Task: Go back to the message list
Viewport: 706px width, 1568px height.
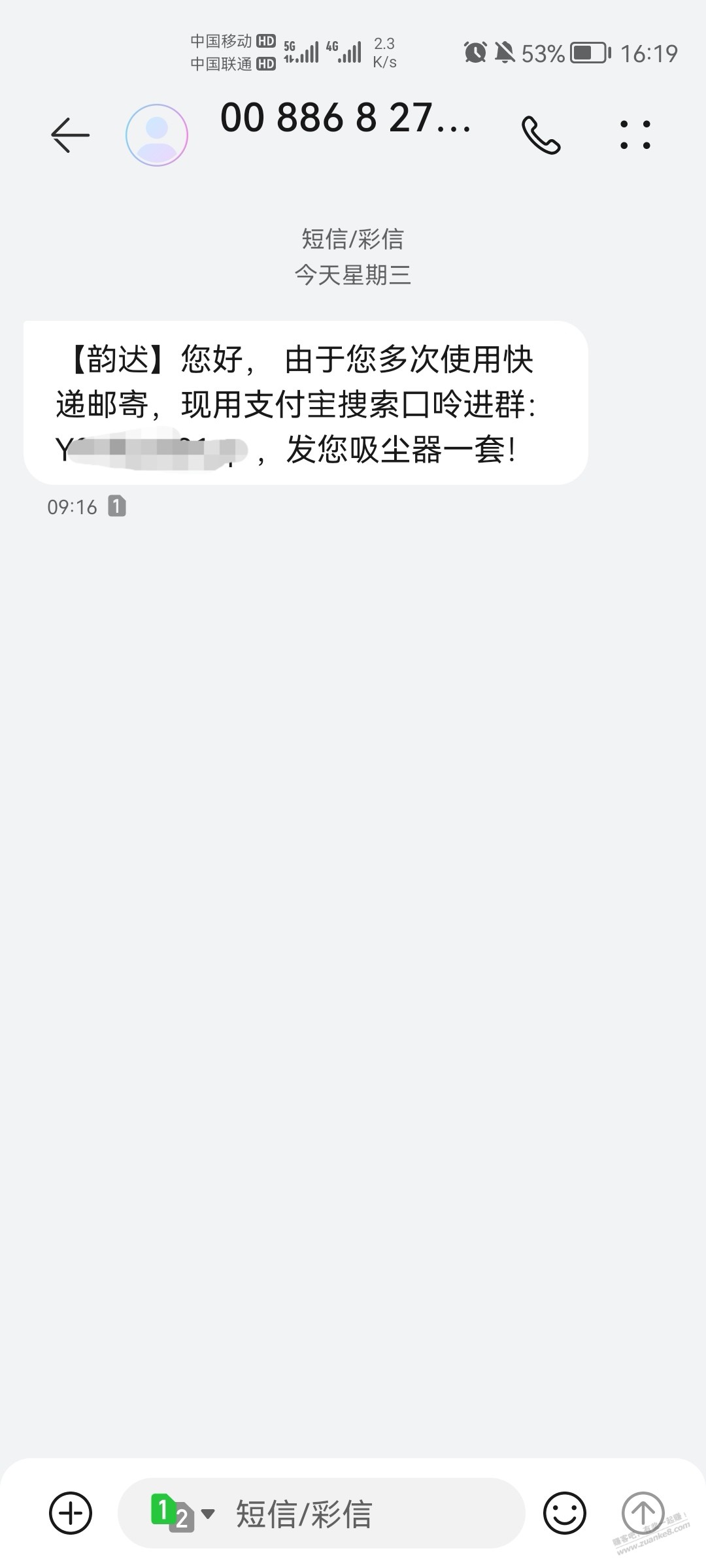Action: [70, 135]
